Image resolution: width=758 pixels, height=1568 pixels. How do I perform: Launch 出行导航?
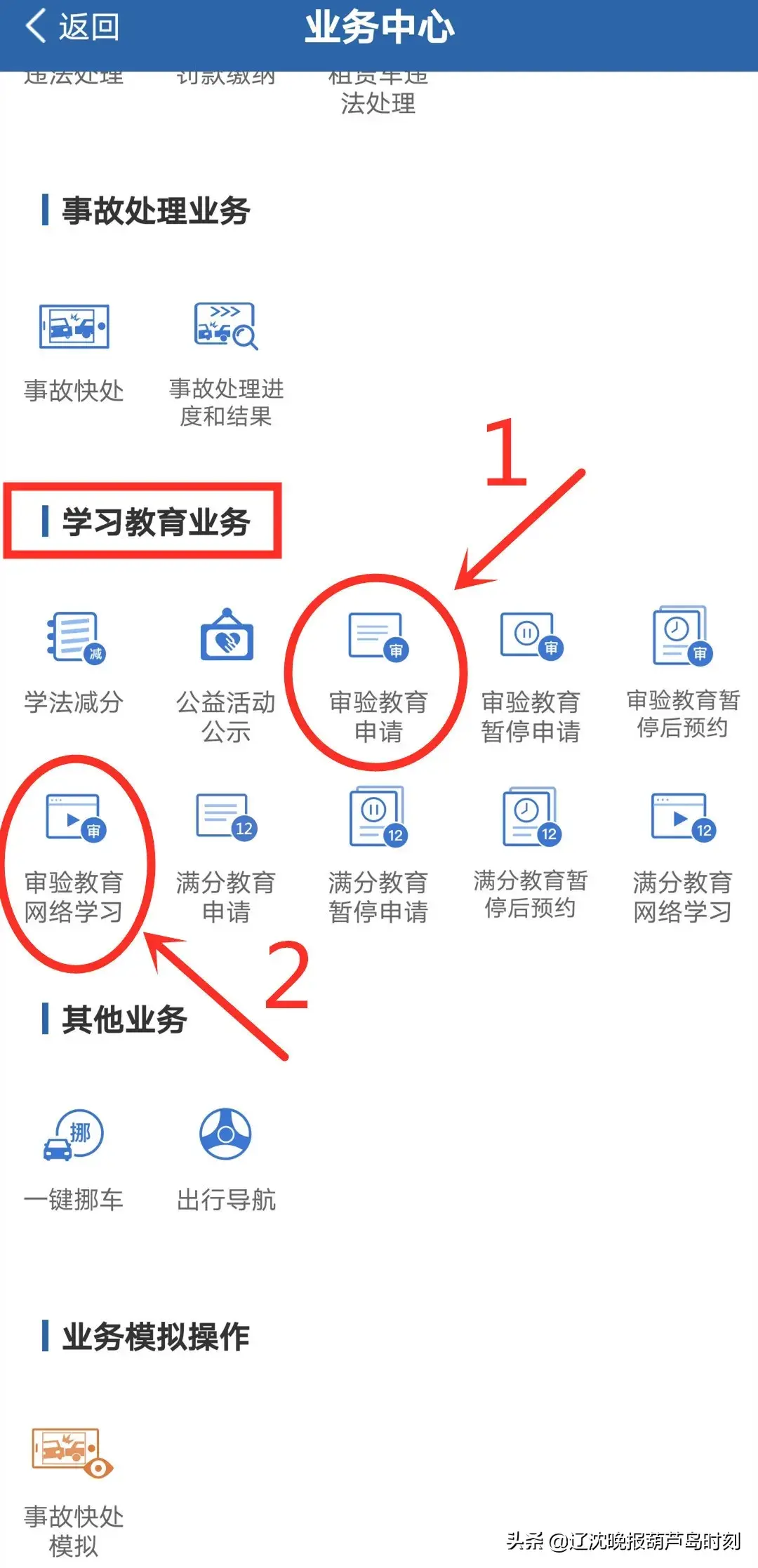[x=226, y=1158]
